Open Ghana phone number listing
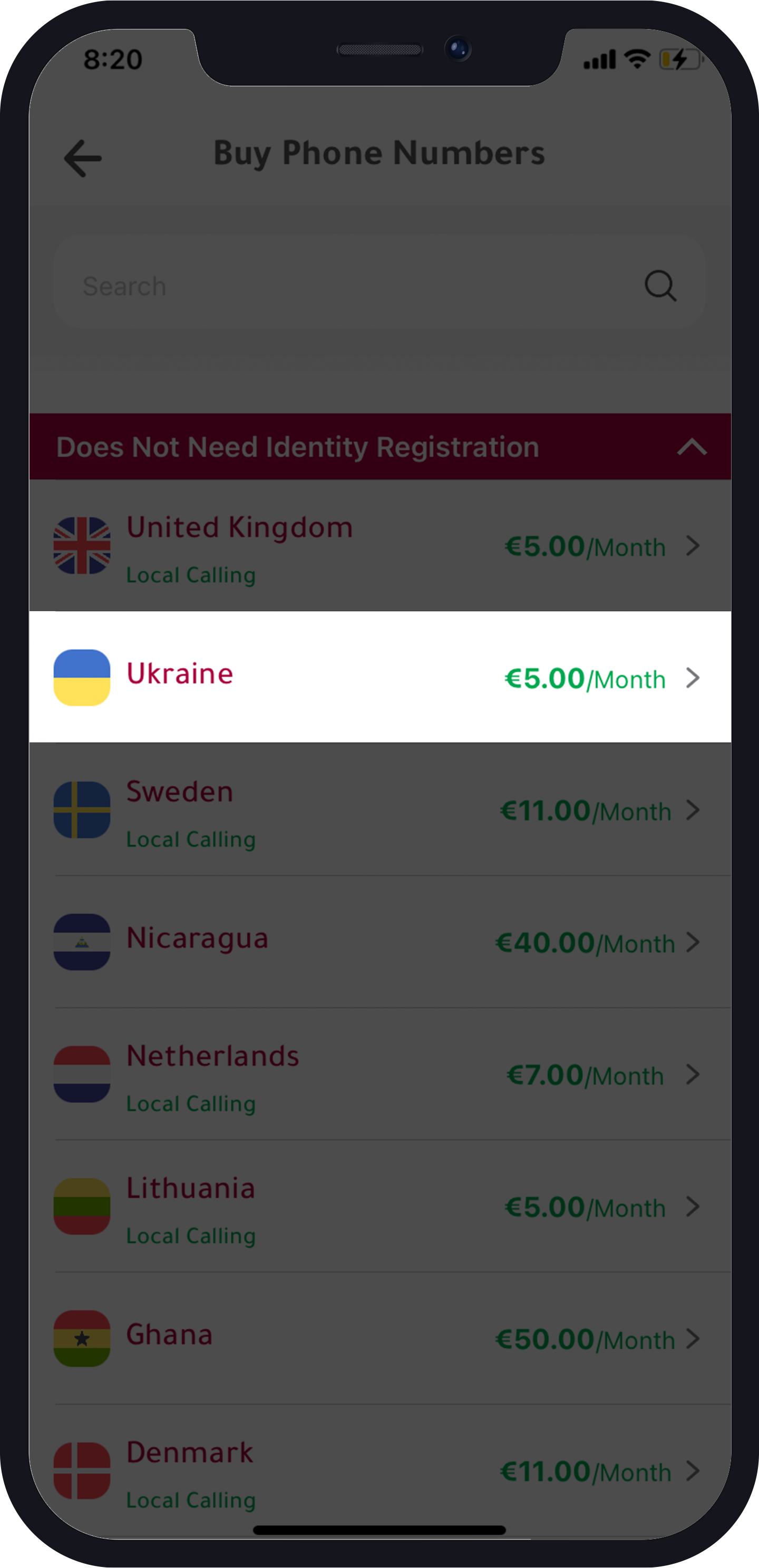The height and width of the screenshot is (1568, 759). [x=378, y=1338]
